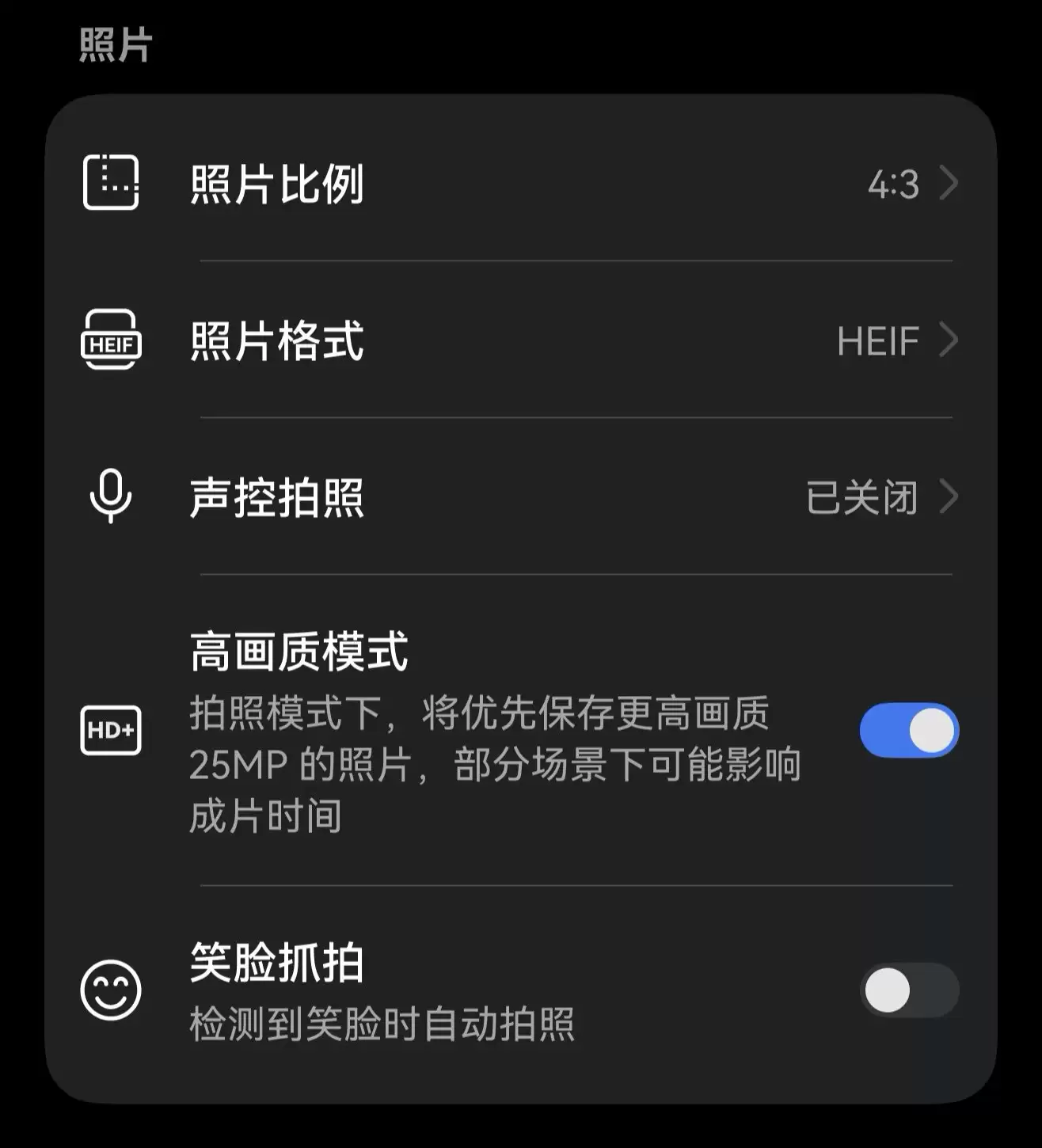Open the 照片格式 format chevron
The image size is (1042, 1148).
(949, 340)
